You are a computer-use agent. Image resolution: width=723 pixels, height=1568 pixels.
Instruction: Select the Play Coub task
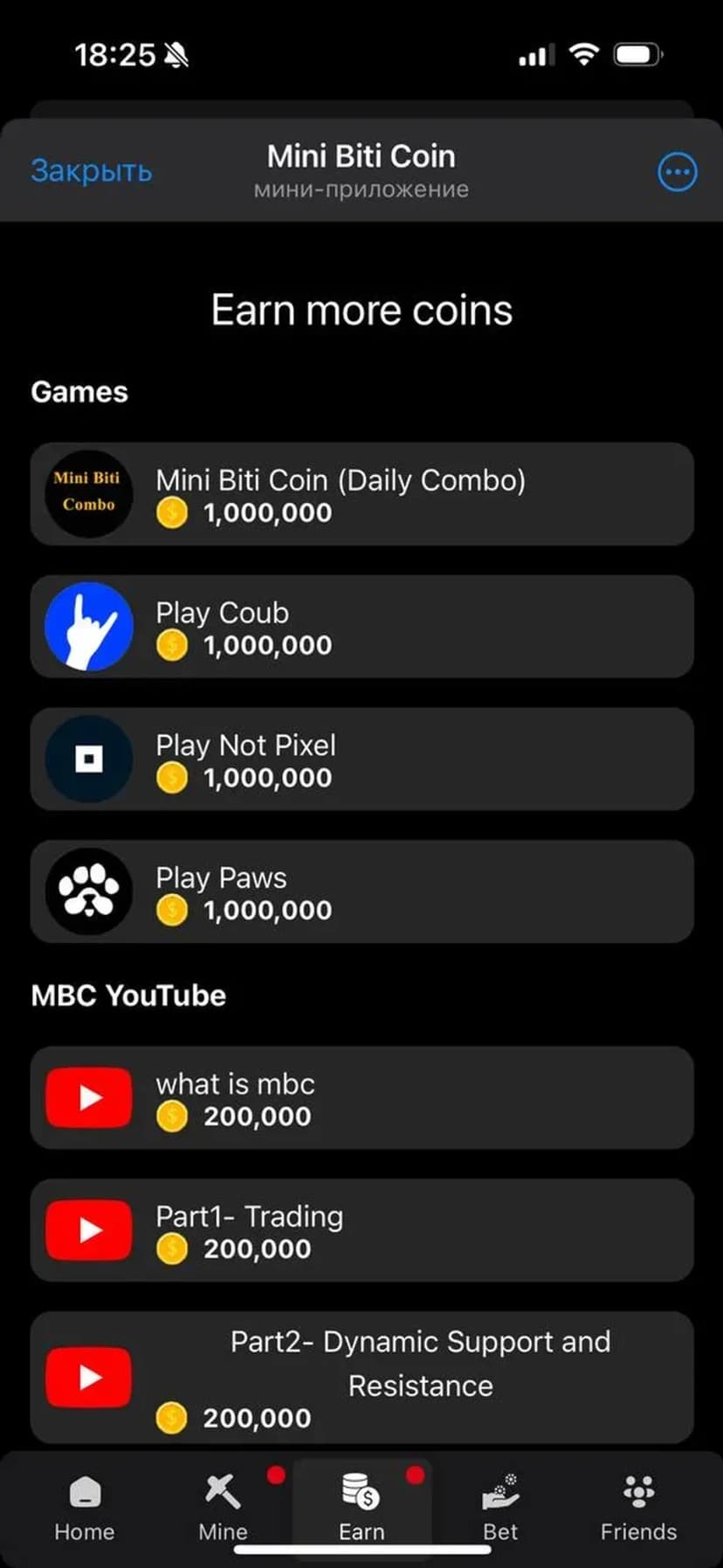[x=361, y=627]
